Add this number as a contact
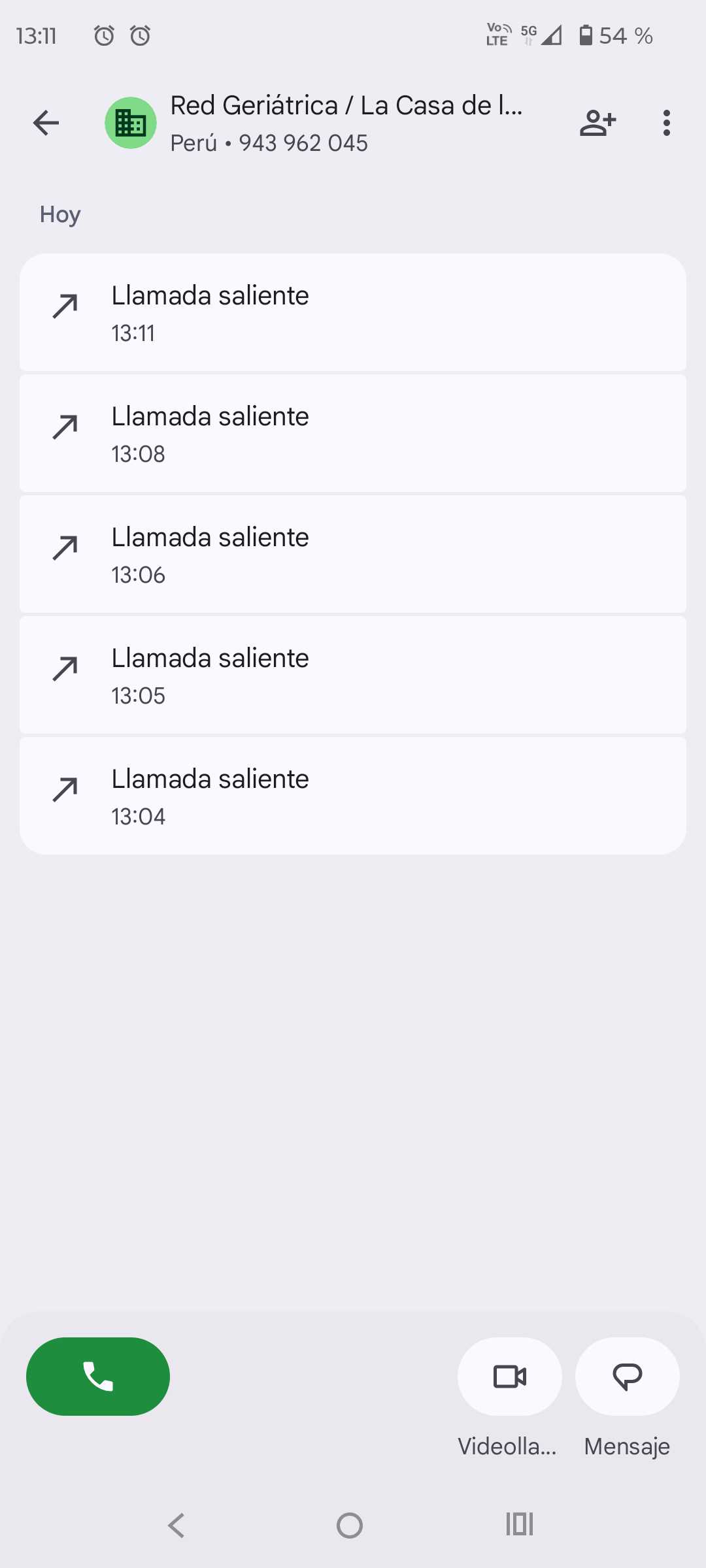The width and height of the screenshot is (706, 1568). 597,123
